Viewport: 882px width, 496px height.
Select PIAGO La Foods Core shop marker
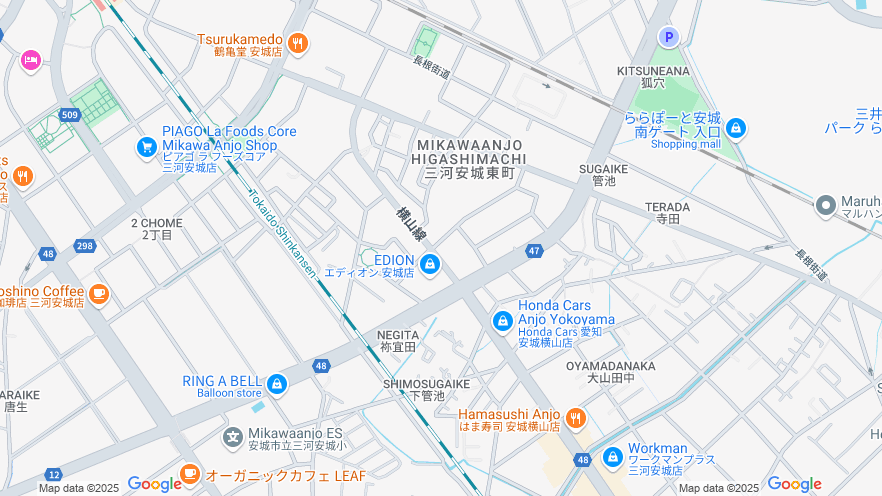click(x=147, y=147)
